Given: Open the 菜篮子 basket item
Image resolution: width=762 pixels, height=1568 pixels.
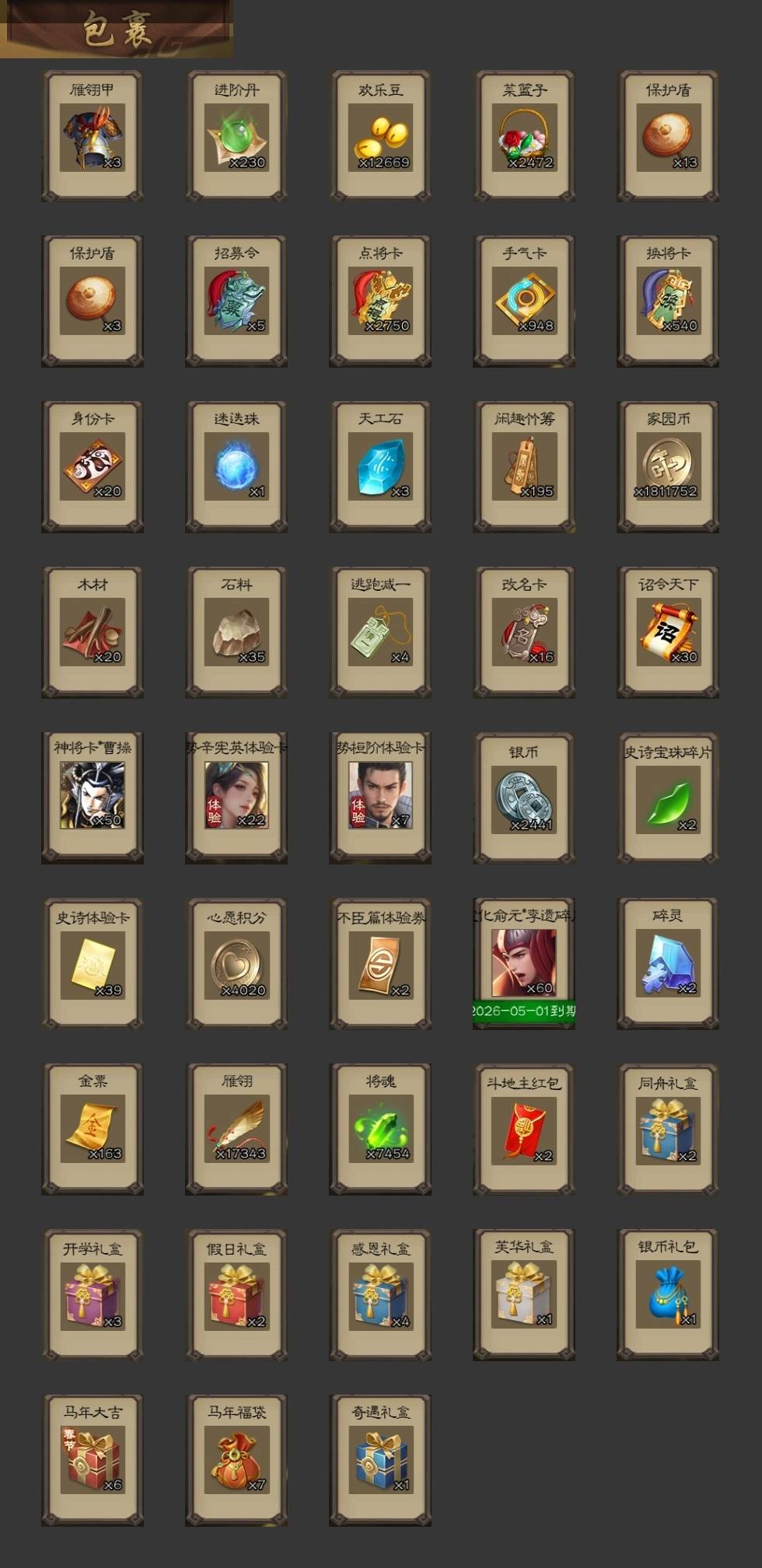Looking at the screenshot, I should coord(524,136).
